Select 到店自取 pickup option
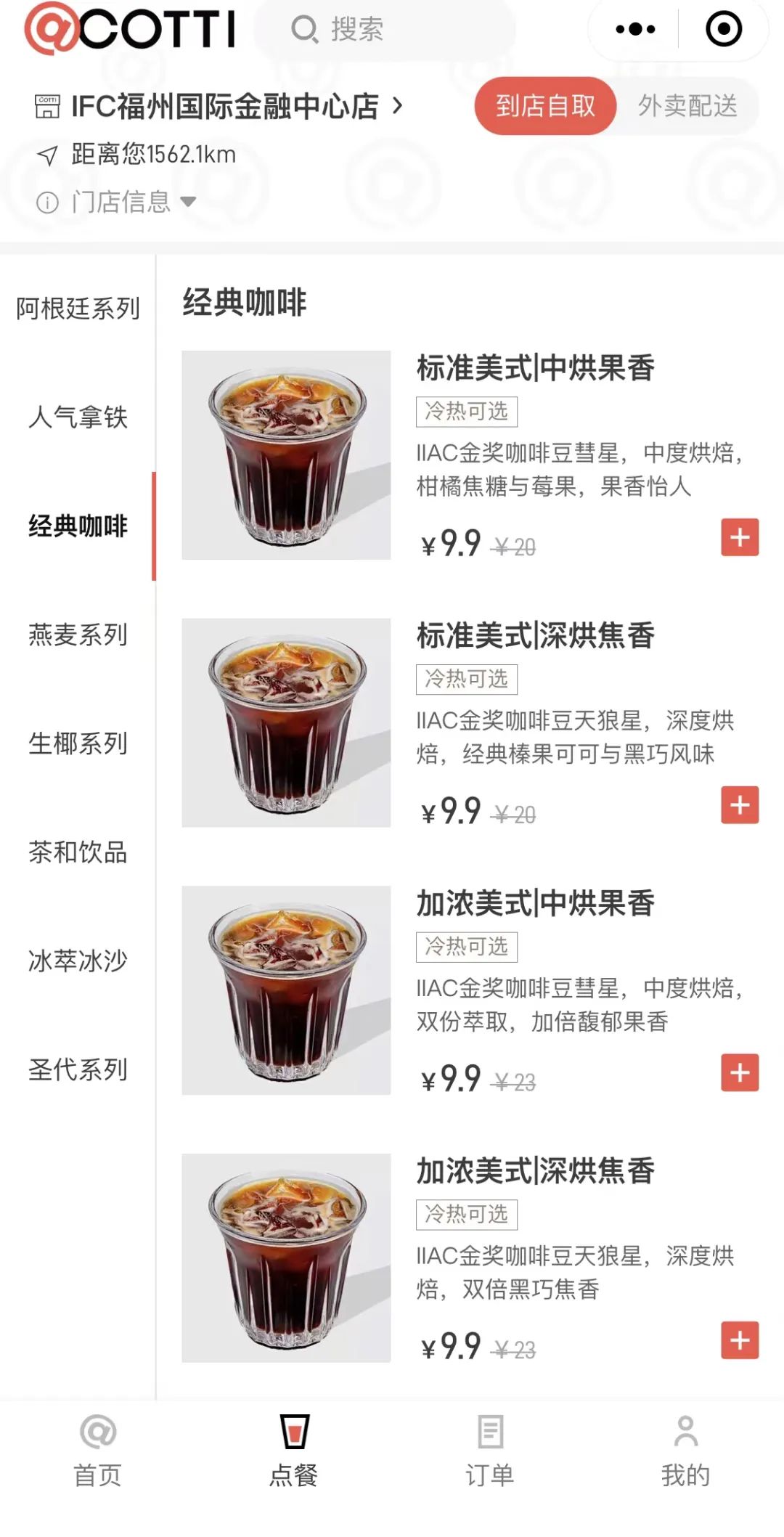Viewport: 784px width, 1537px height. click(x=545, y=106)
